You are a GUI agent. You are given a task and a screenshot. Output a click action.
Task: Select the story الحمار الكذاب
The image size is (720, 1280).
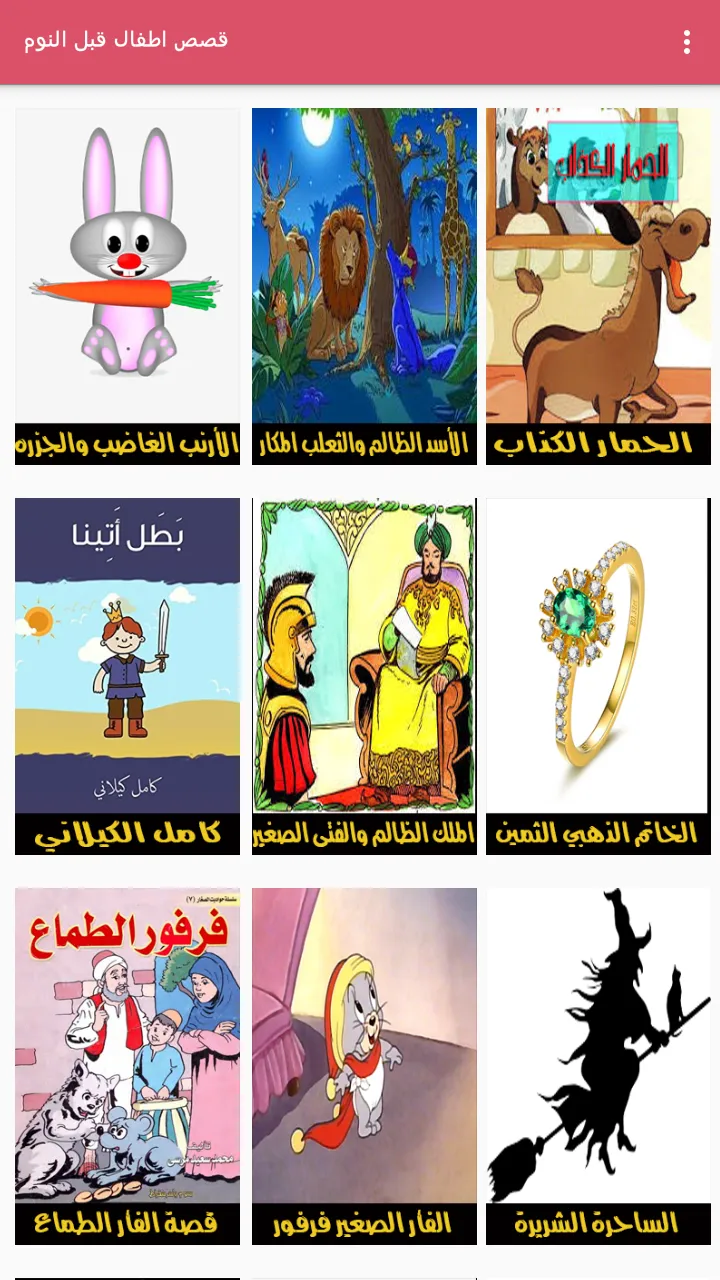click(x=598, y=286)
